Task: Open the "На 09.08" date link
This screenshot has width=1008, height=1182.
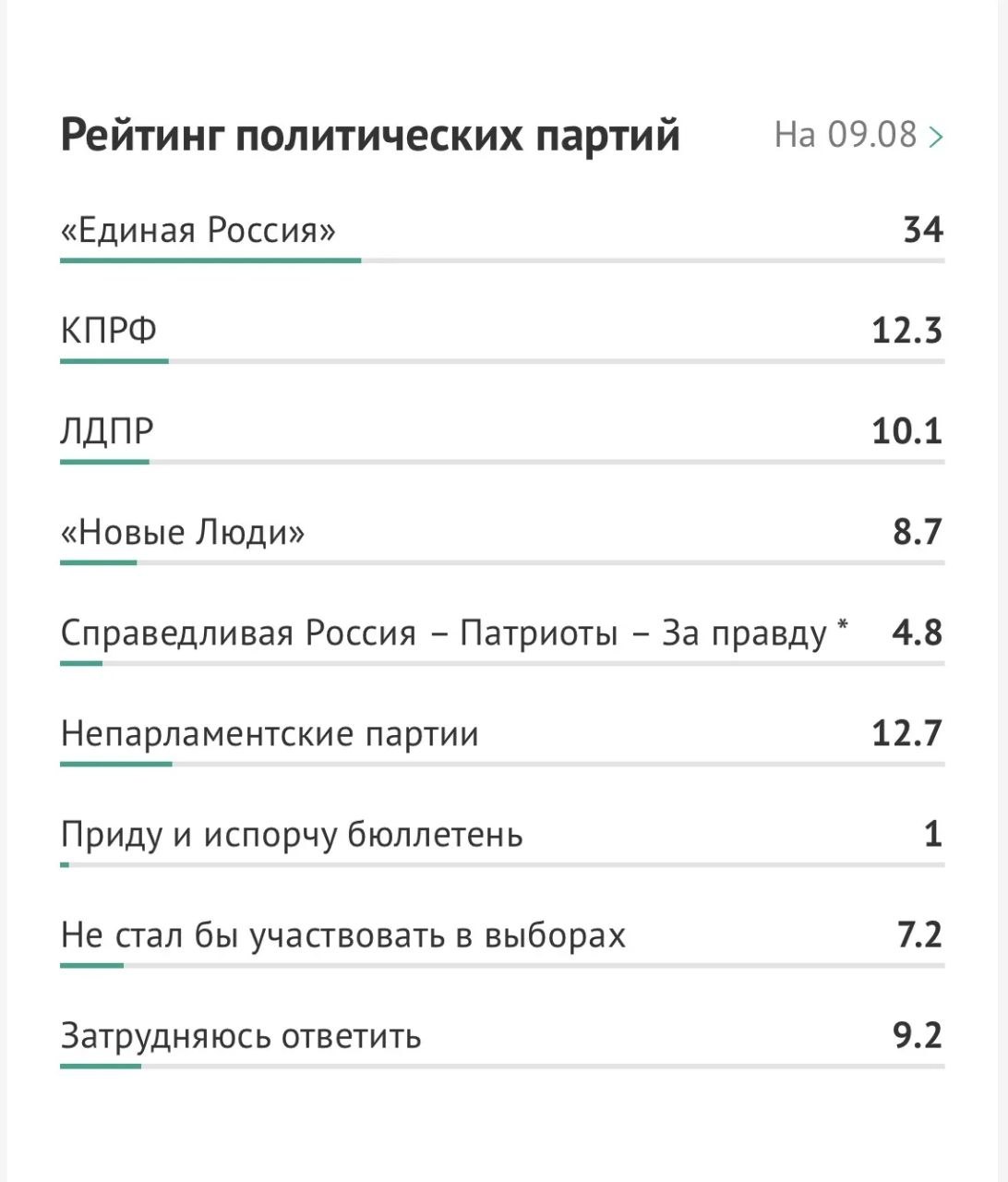Action: click(858, 135)
